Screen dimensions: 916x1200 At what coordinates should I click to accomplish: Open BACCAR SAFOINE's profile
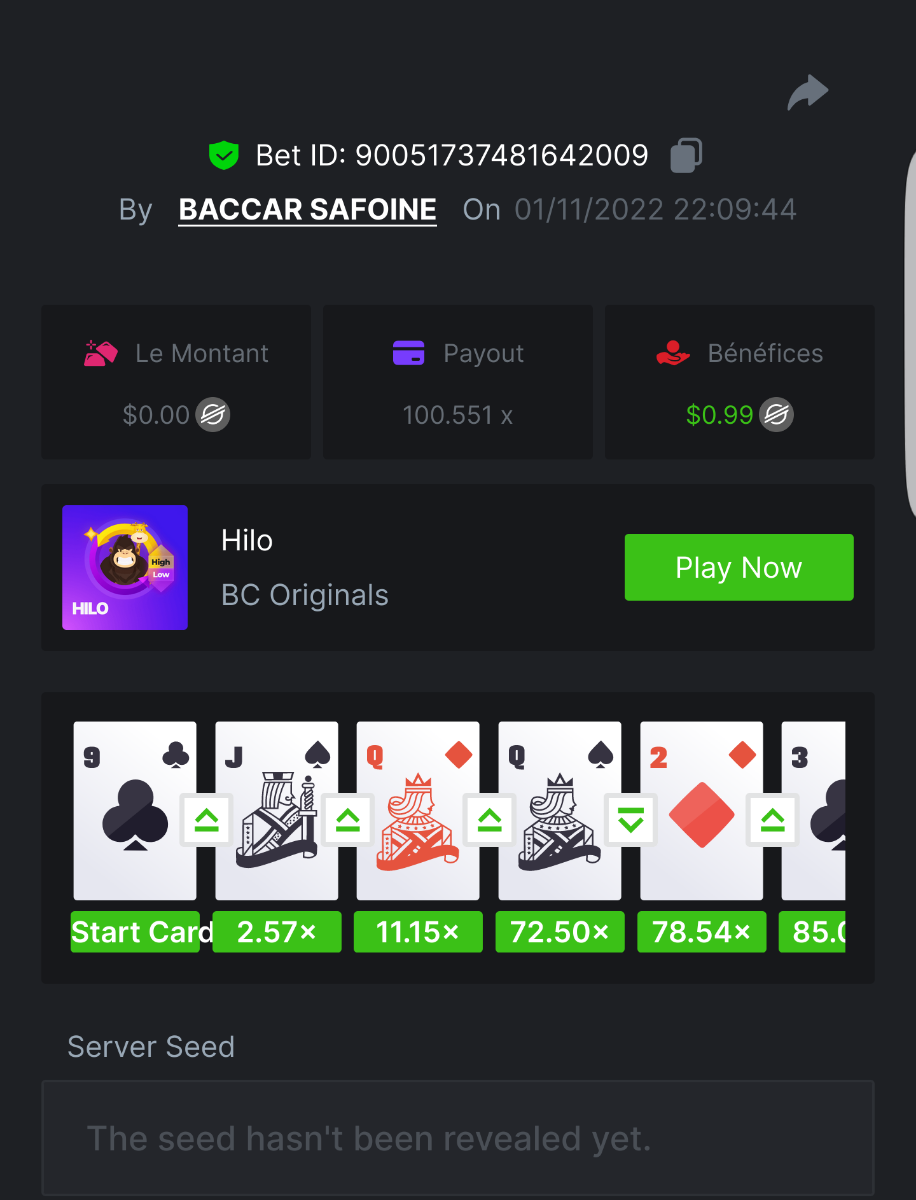coord(307,210)
